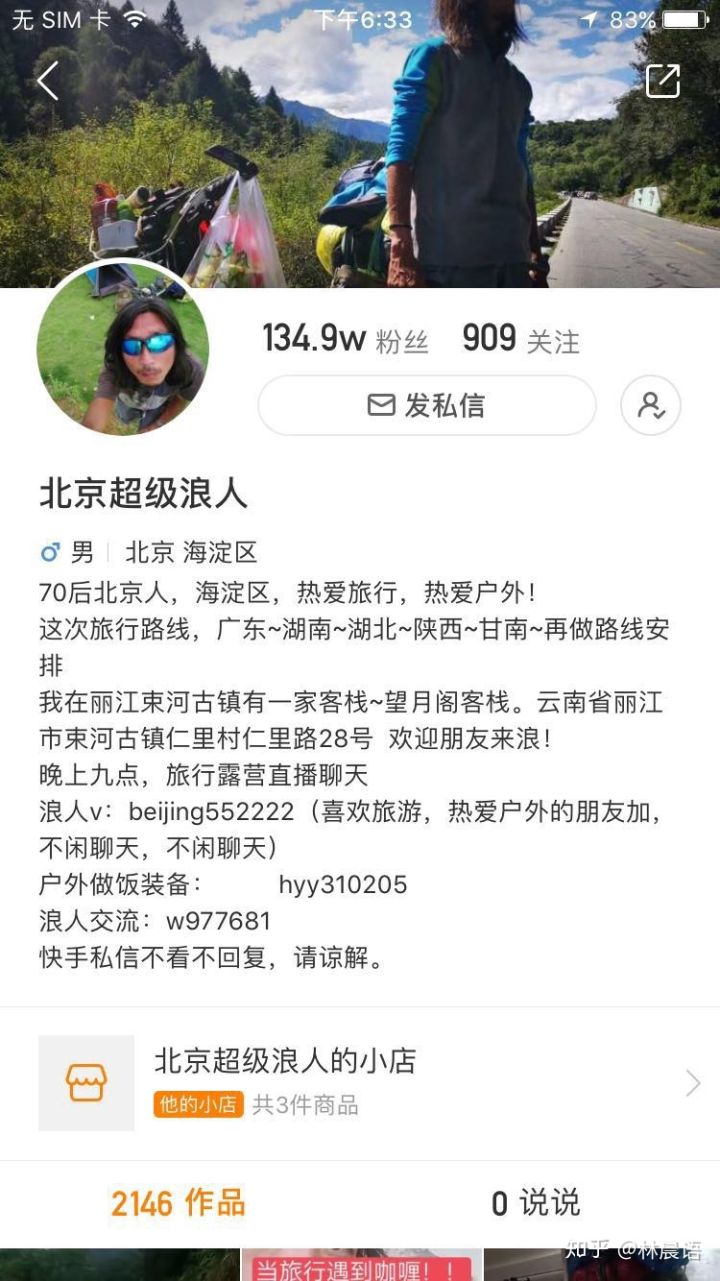Viewport: 720px width, 1281px height.
Task: Tap the username 北京超级浪人 text
Action: tap(140, 492)
